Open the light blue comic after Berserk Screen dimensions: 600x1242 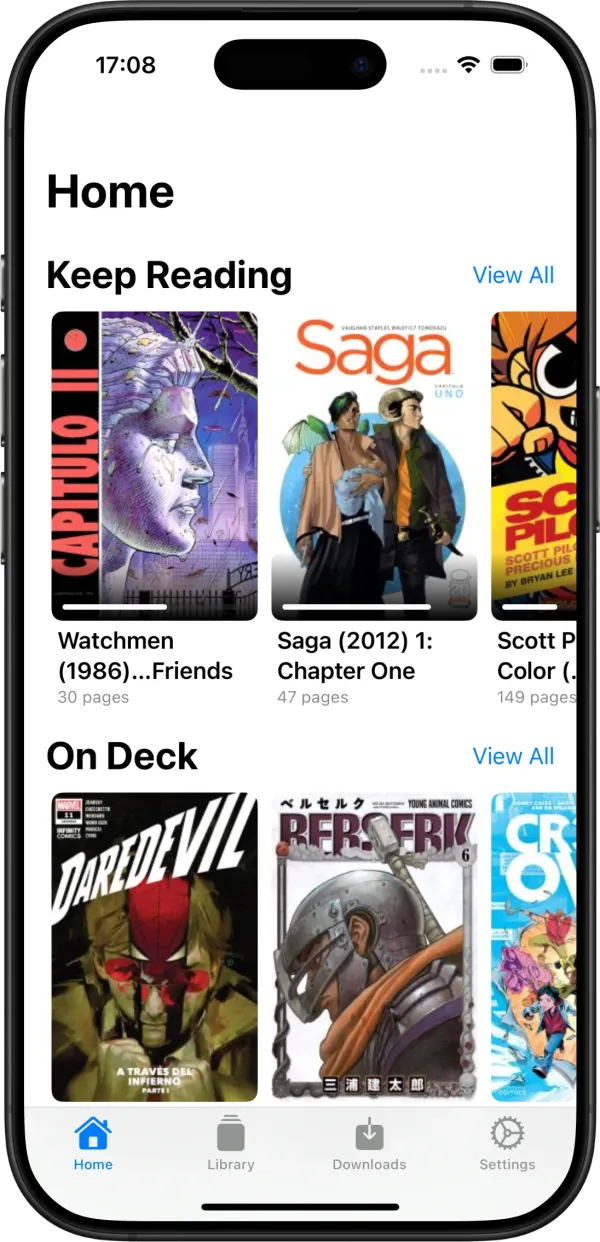(x=534, y=946)
